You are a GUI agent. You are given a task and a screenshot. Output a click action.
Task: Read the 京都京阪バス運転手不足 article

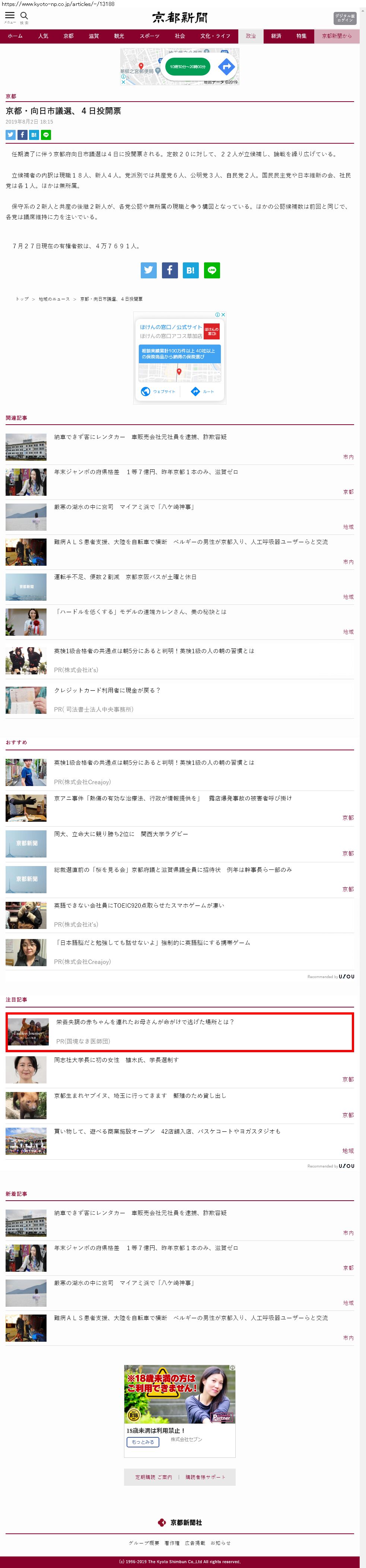125,577
